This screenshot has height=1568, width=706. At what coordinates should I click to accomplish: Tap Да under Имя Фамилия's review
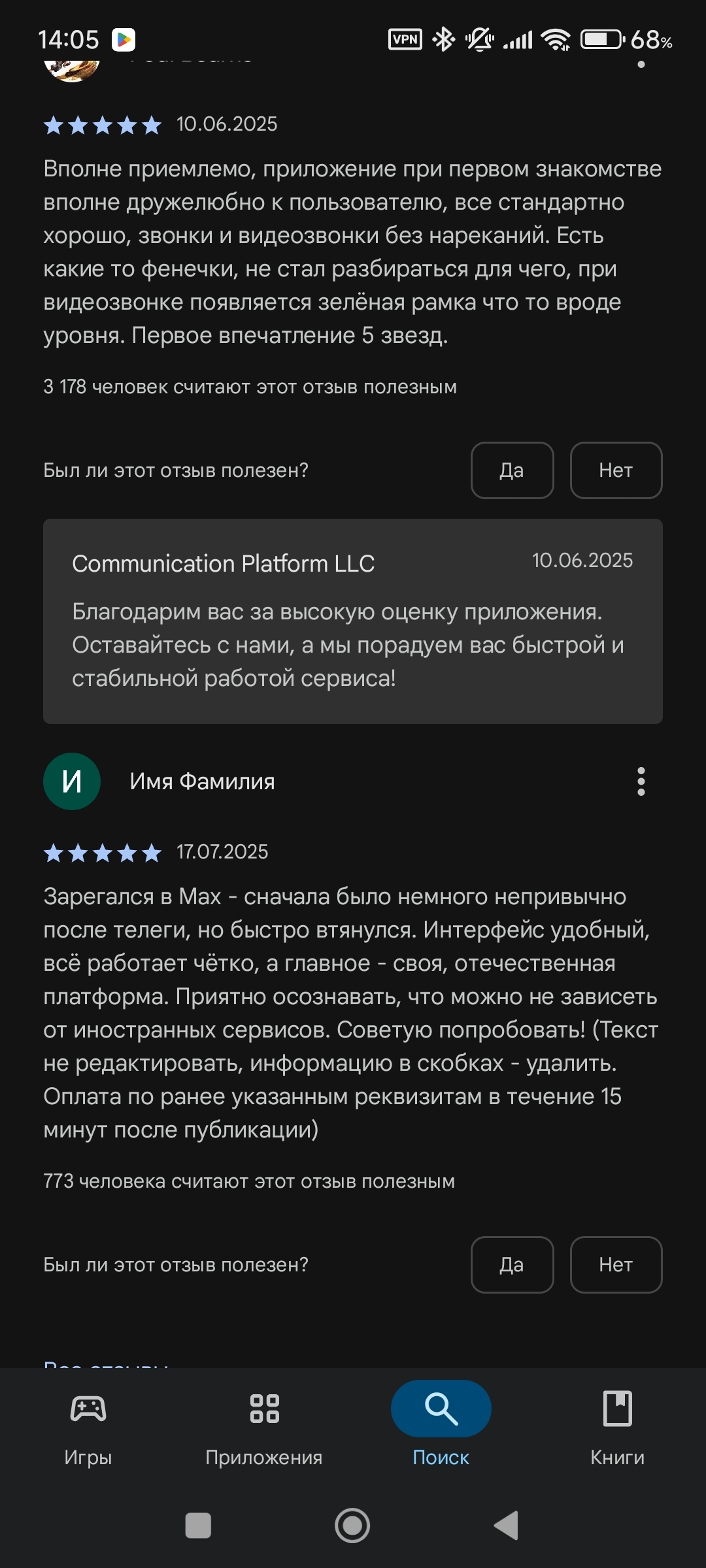click(x=512, y=1265)
